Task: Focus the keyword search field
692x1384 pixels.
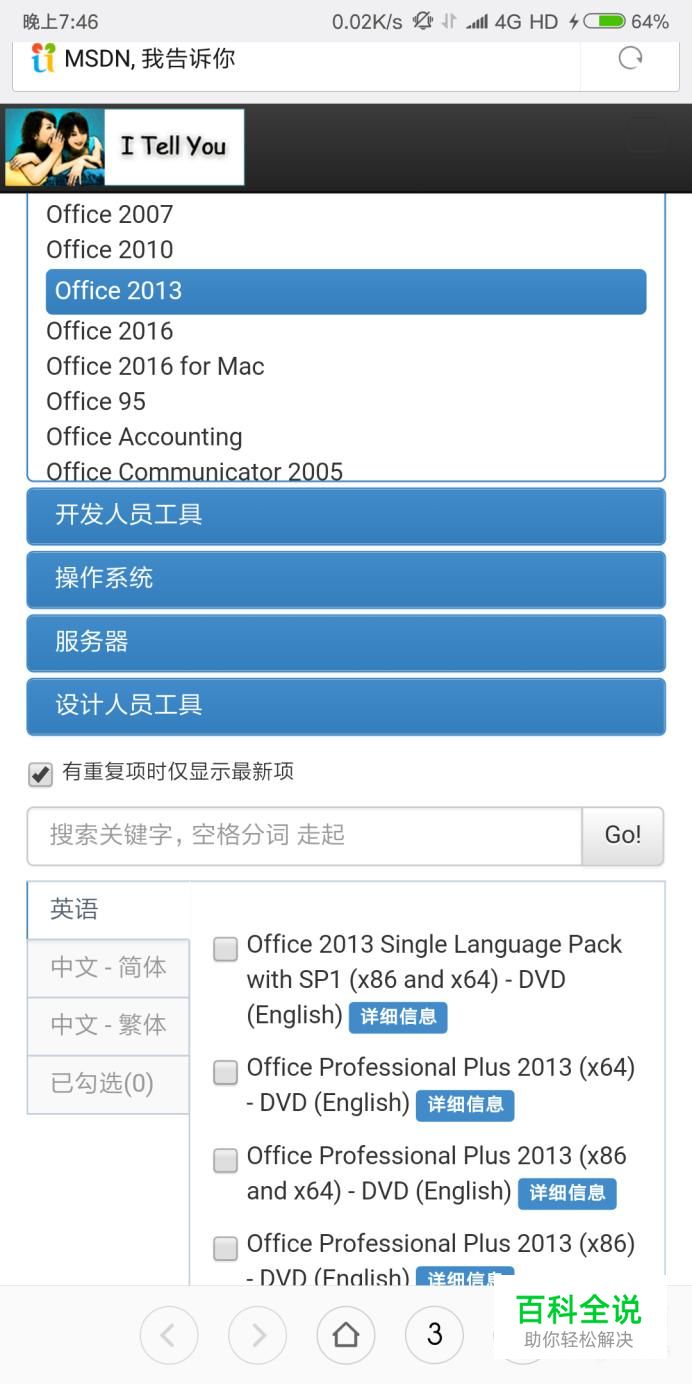Action: pos(305,836)
